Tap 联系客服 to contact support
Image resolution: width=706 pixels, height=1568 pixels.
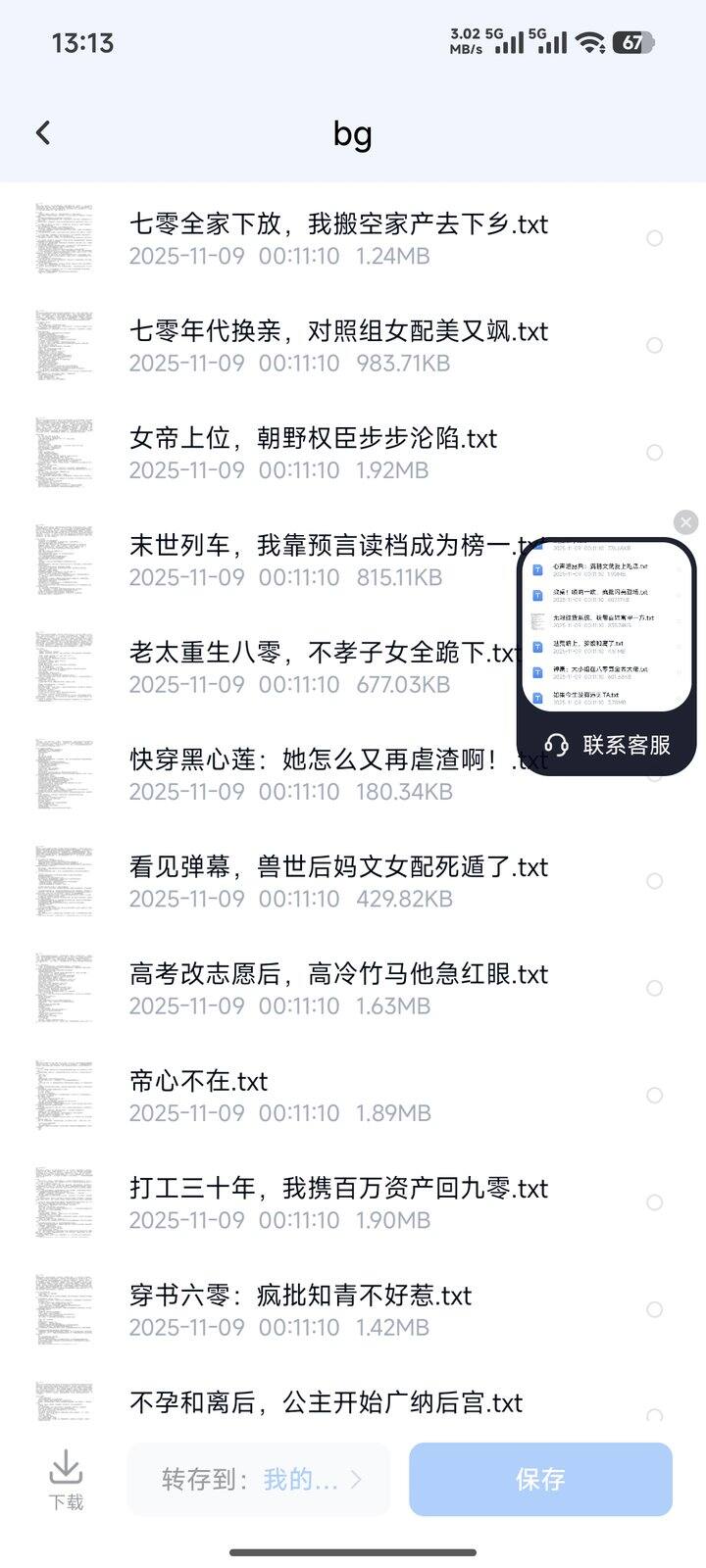pos(607,745)
